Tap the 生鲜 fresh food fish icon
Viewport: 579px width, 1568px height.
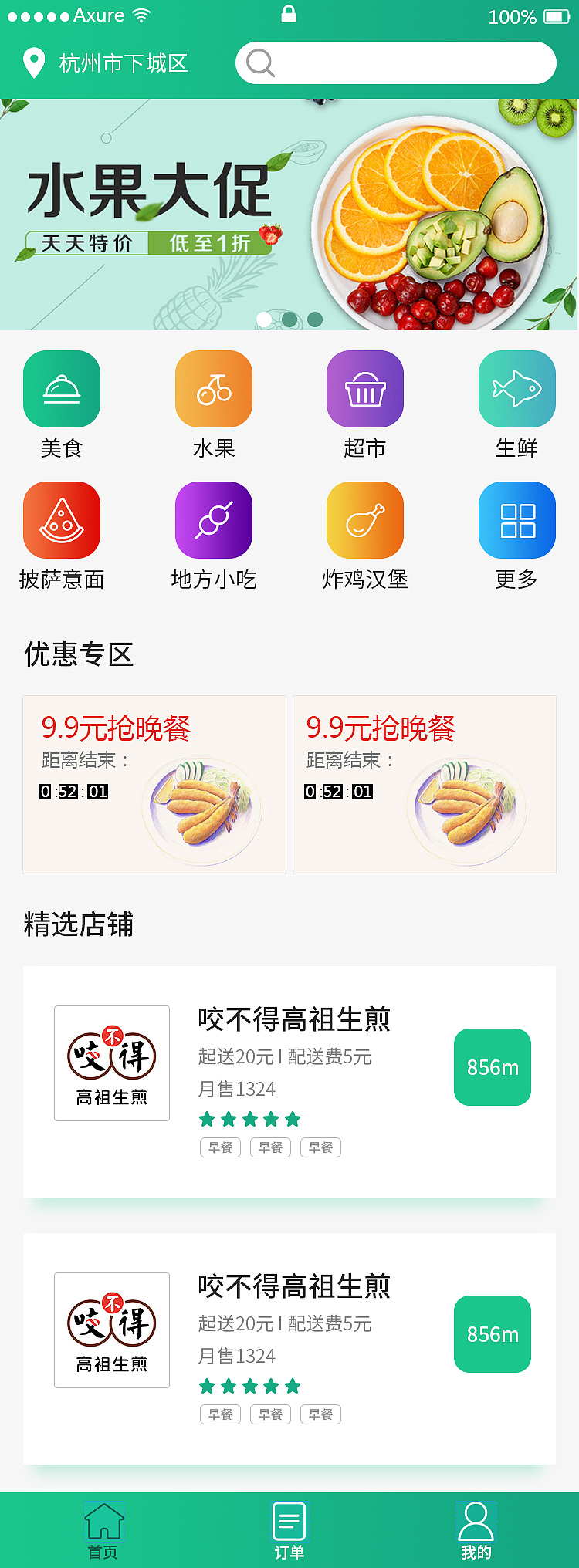[x=516, y=389]
